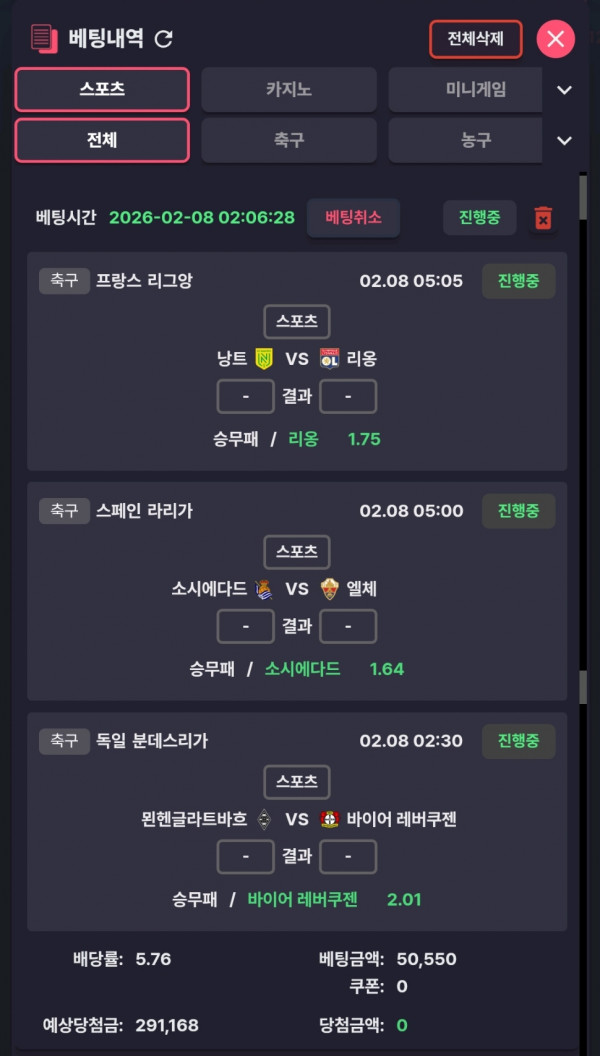Expand the category row chevron next to 미니게임
Viewport: 600px width, 1056px height.
(x=565, y=90)
